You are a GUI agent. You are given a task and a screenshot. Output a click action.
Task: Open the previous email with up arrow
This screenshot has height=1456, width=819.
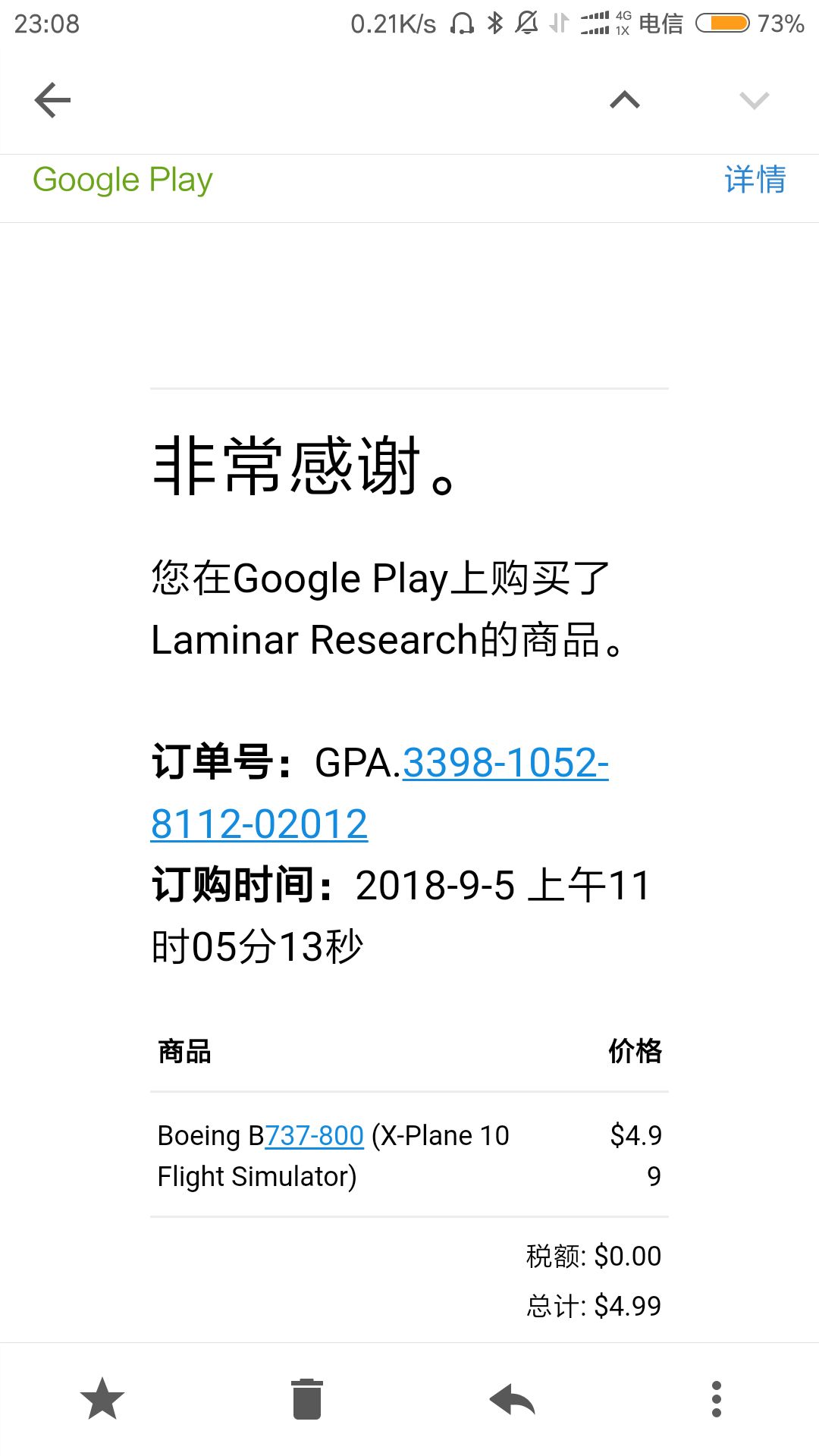625,100
